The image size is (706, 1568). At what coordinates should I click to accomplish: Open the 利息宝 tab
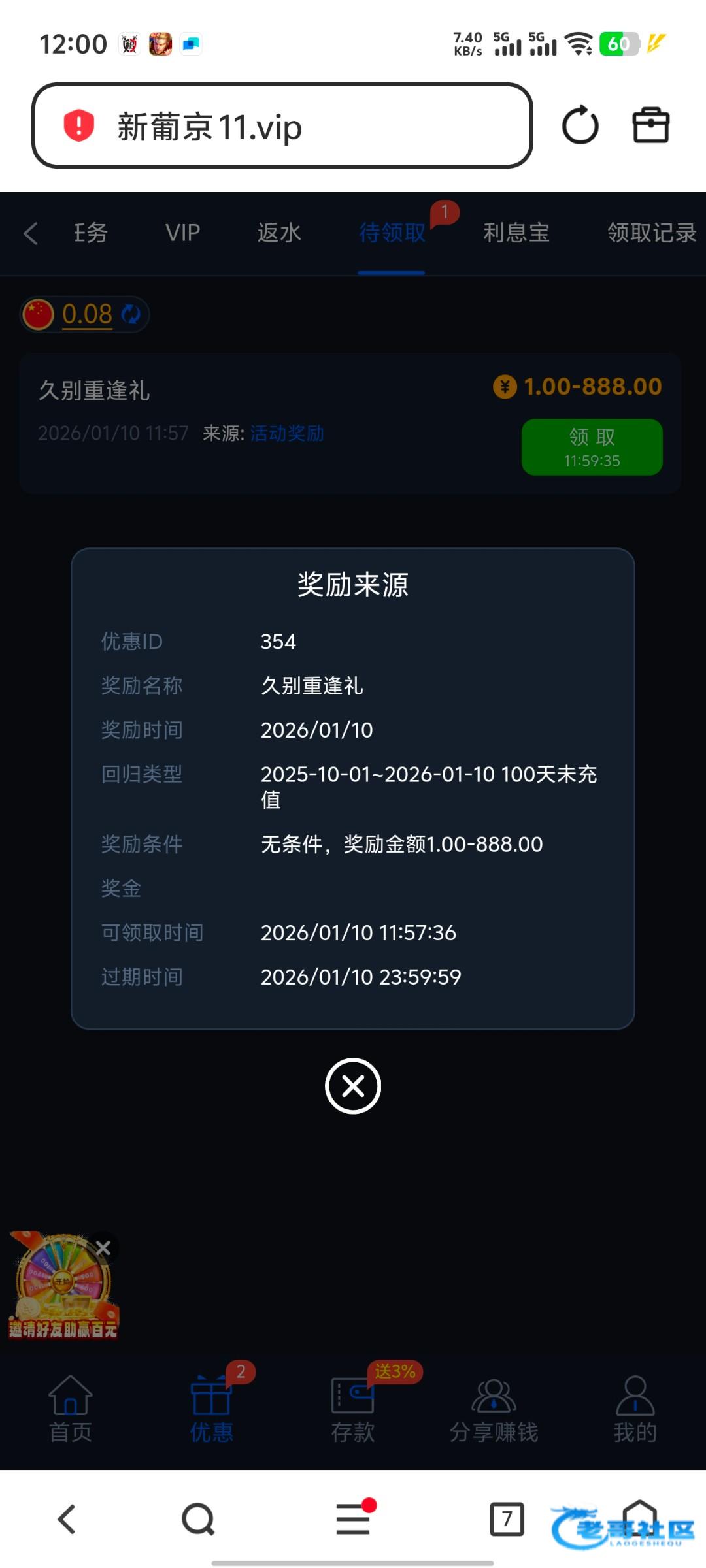tap(516, 233)
